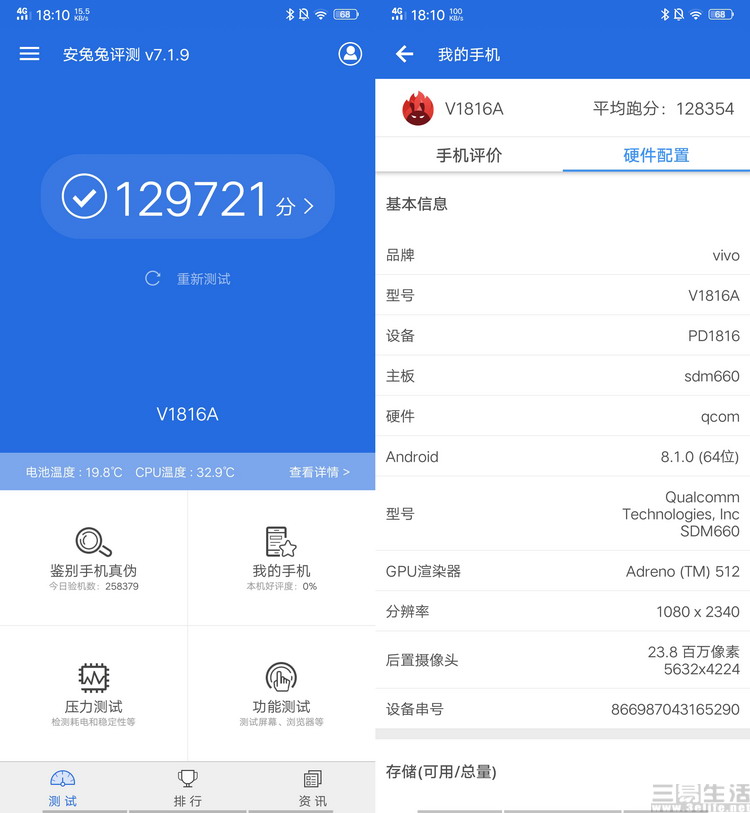
Task: View details of the 129721 score
Action: coord(188,197)
